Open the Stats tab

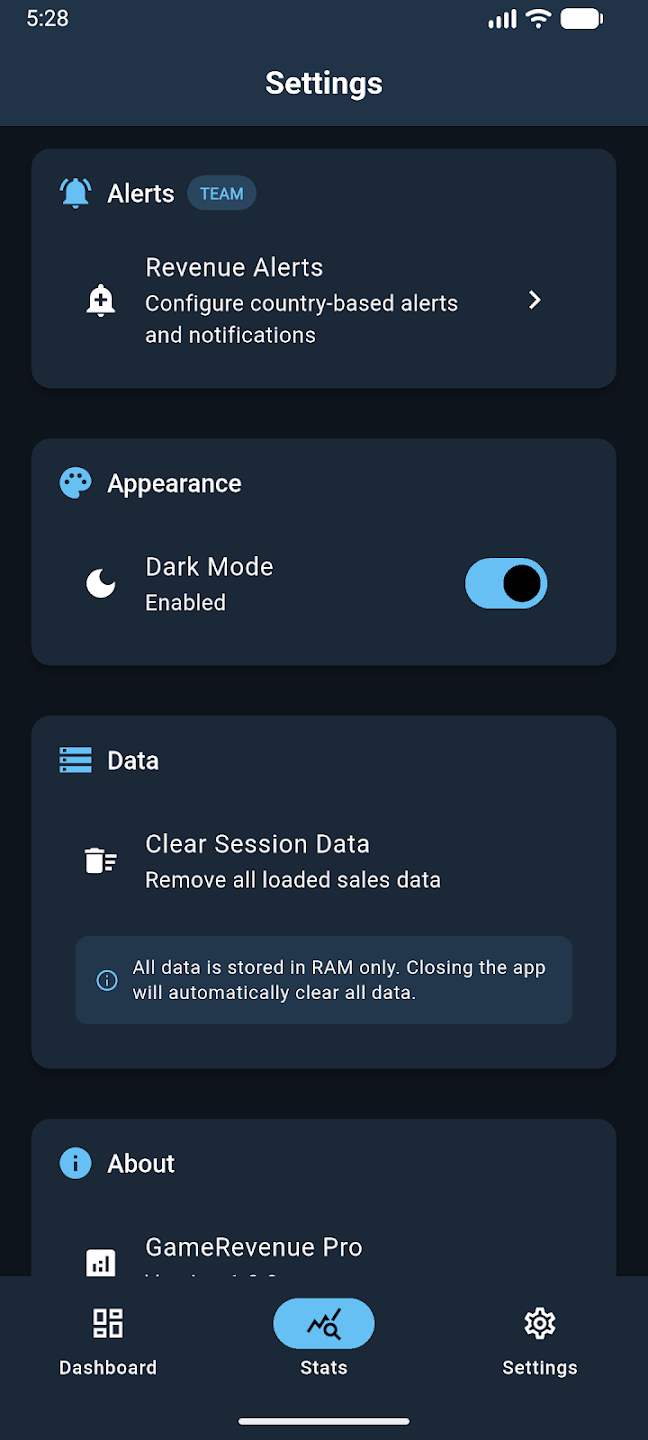pyautogui.click(x=323, y=1341)
